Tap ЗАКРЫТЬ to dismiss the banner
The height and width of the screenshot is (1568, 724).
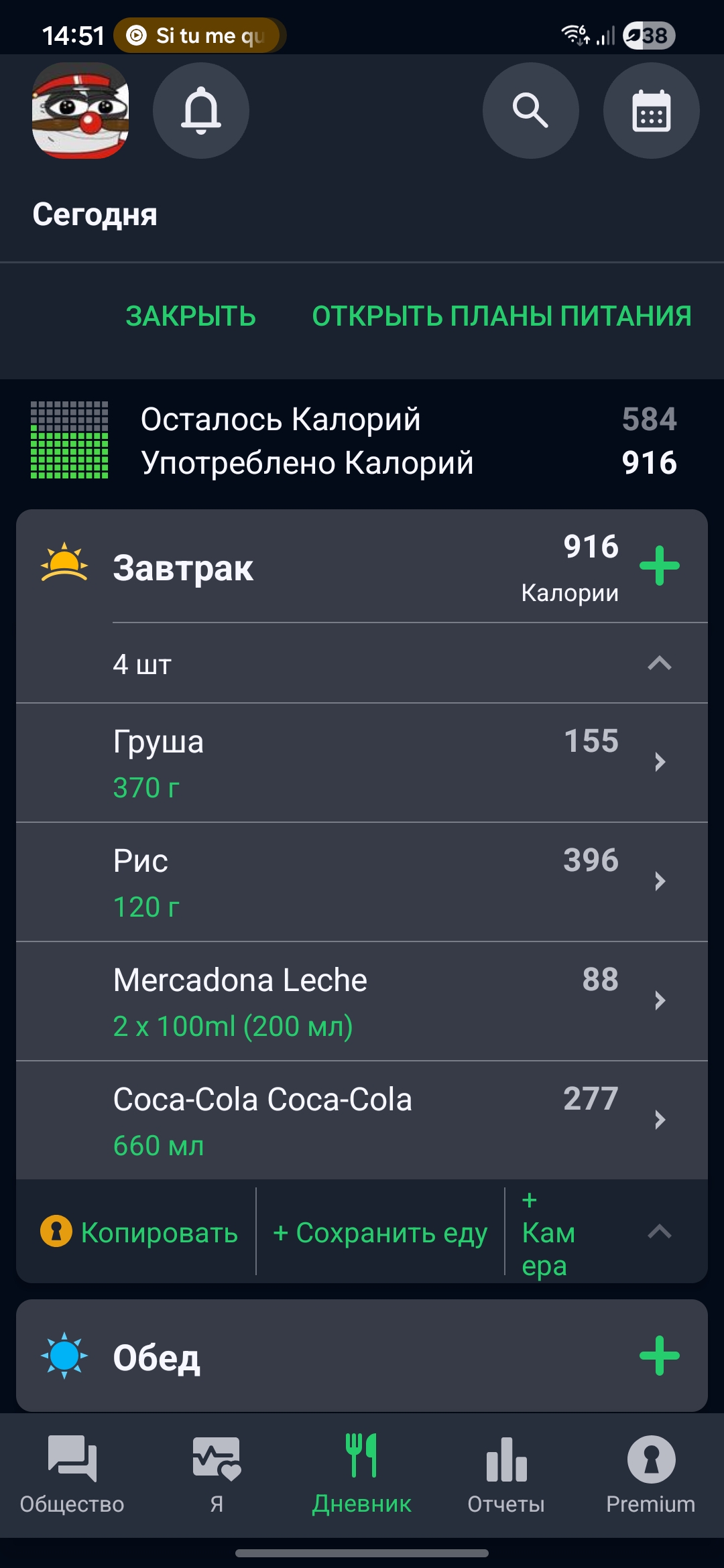pyautogui.click(x=191, y=316)
